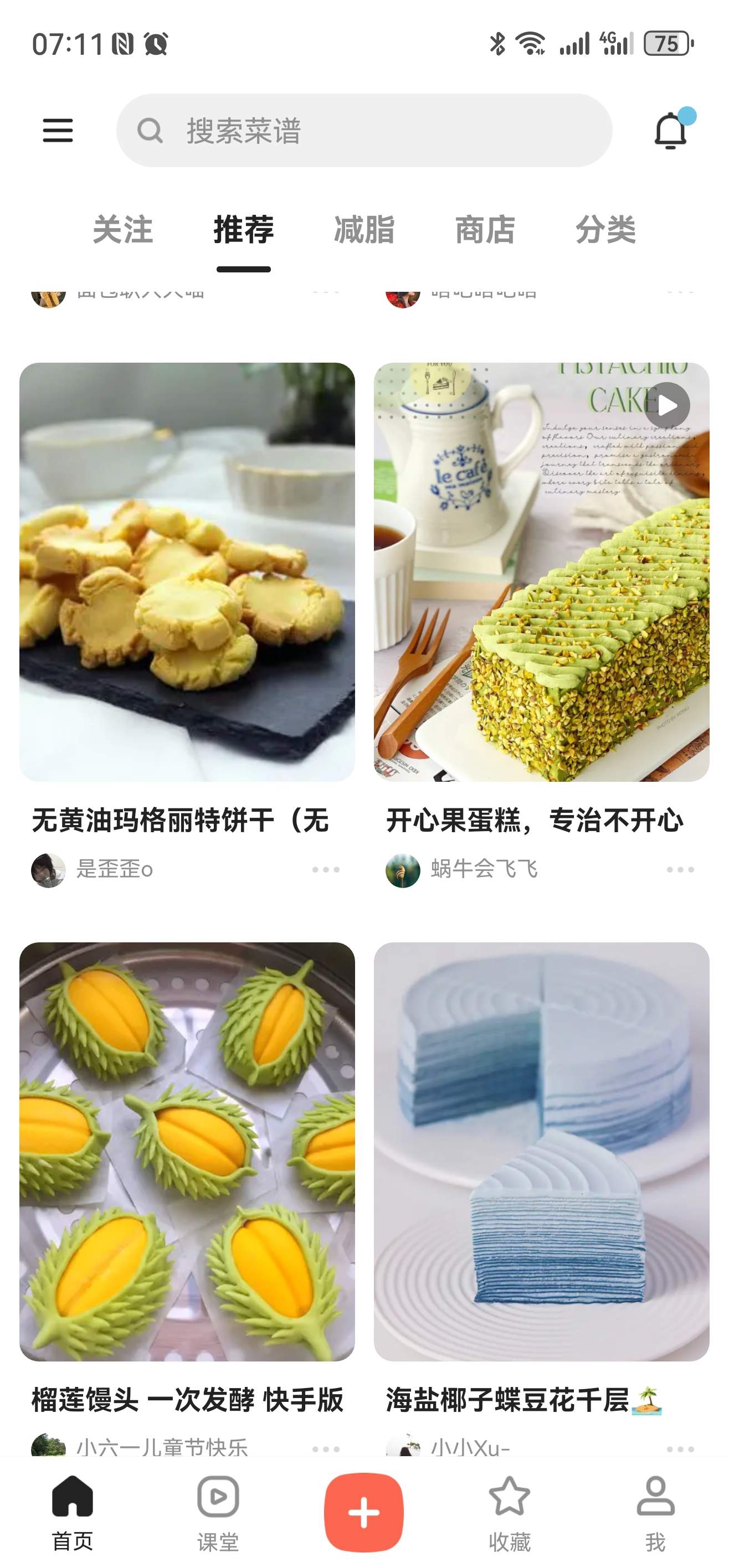Create a new post with the plus button
Viewport: 729px width, 1568px height.
coord(364,1512)
